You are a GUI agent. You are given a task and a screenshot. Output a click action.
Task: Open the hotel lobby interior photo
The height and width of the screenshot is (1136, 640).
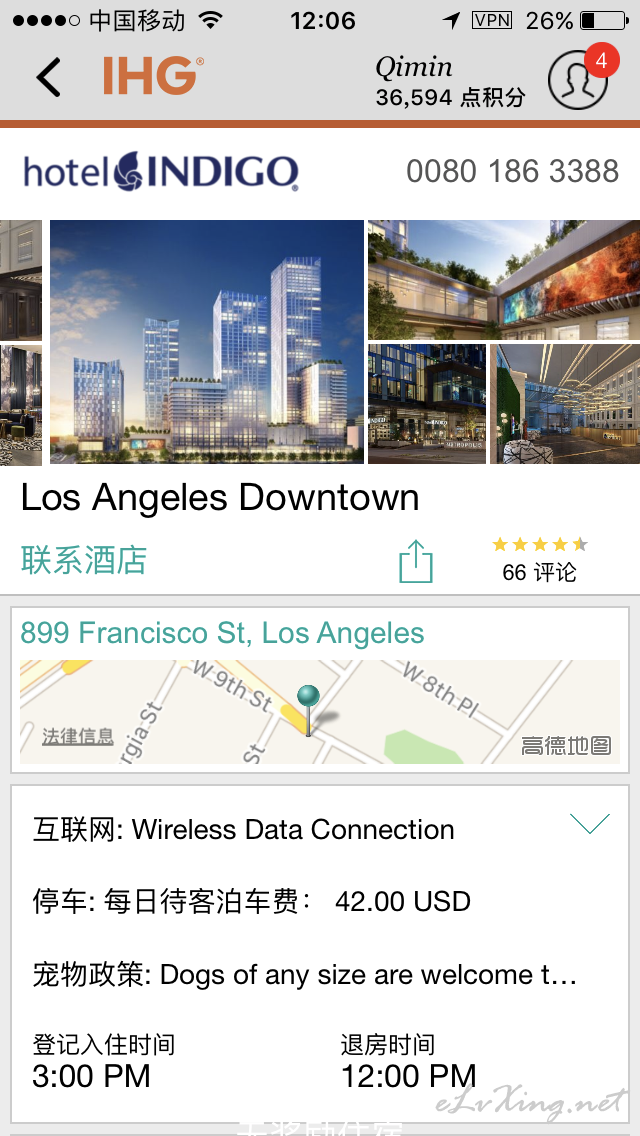point(565,404)
